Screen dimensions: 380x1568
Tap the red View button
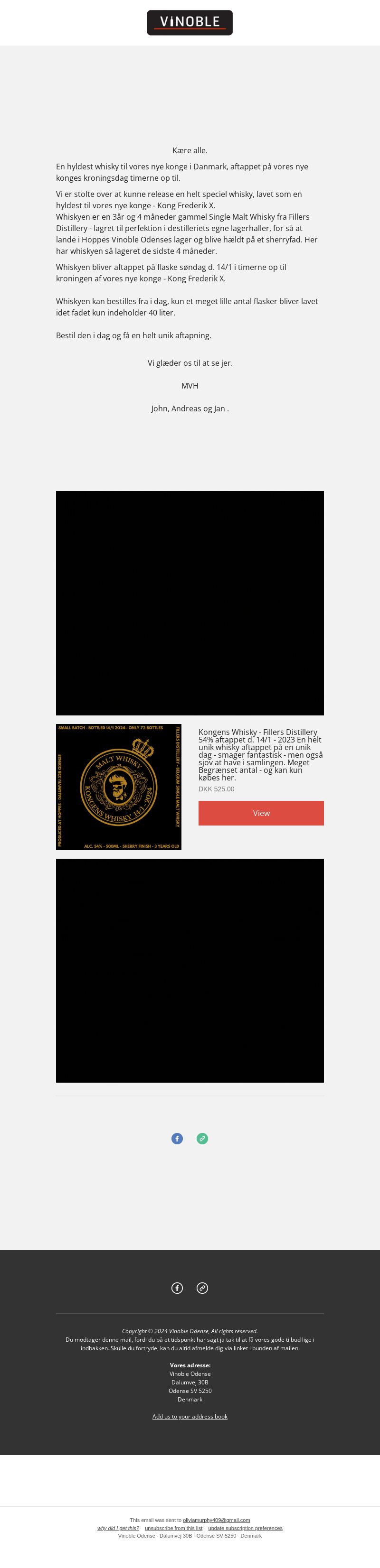261,813
